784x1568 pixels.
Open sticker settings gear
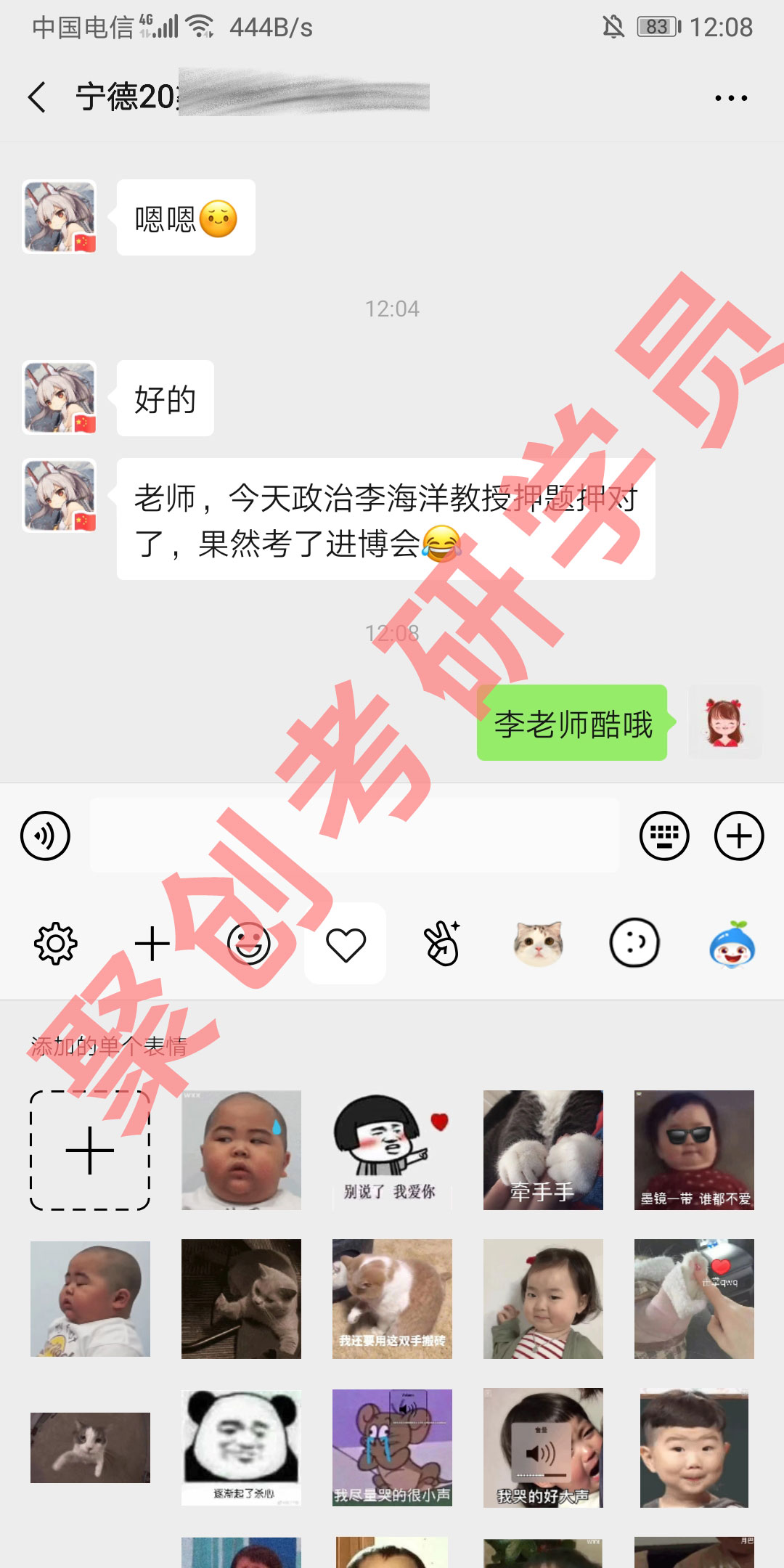coord(56,944)
